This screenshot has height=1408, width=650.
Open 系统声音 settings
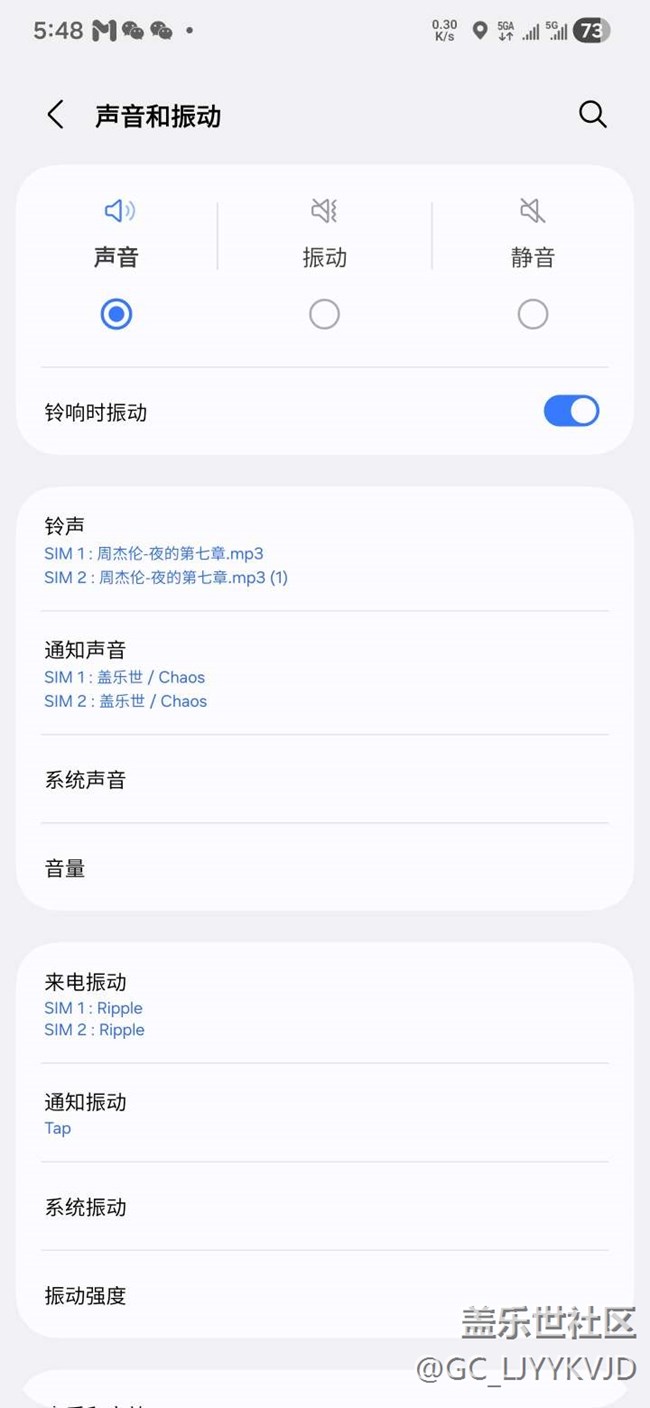pyautogui.click(x=324, y=780)
